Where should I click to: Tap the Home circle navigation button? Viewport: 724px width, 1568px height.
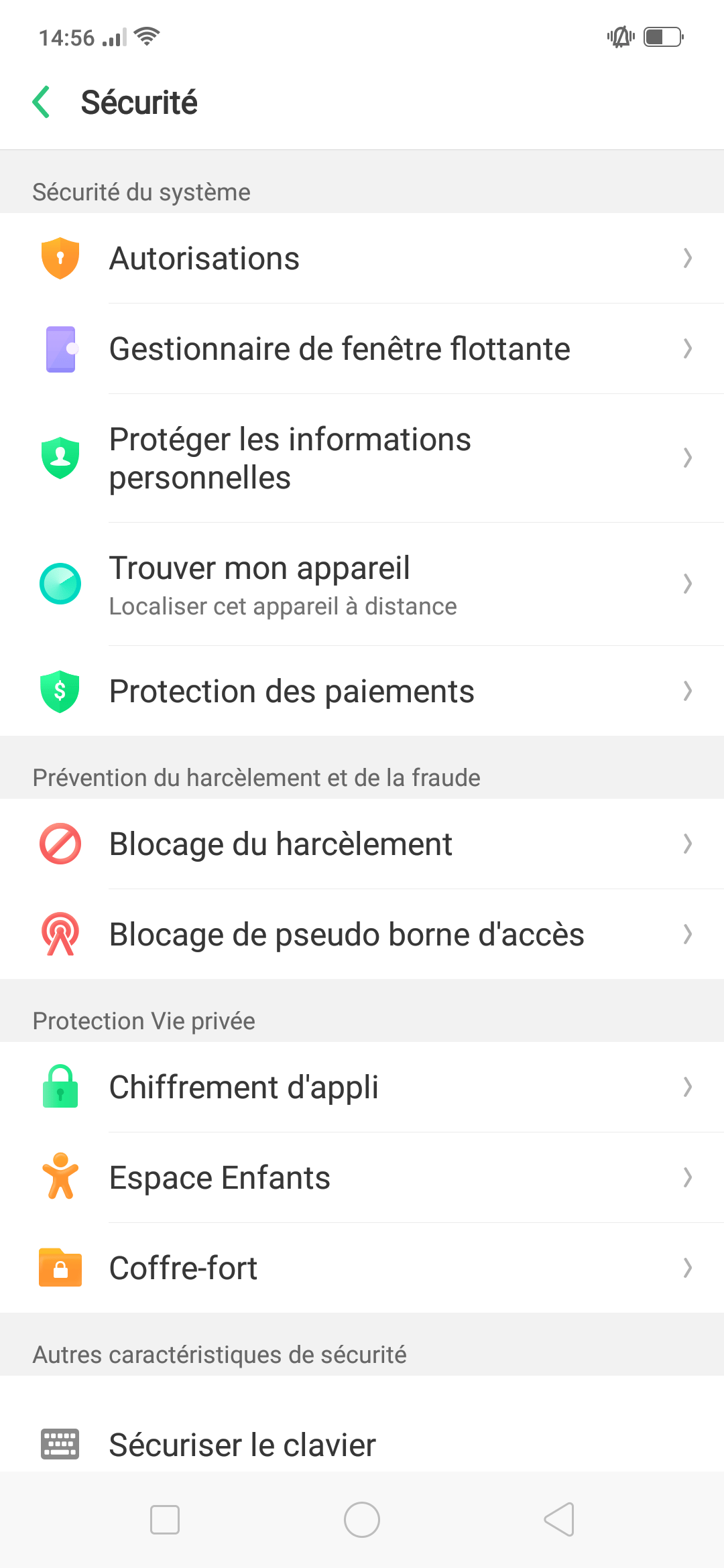point(362,1520)
